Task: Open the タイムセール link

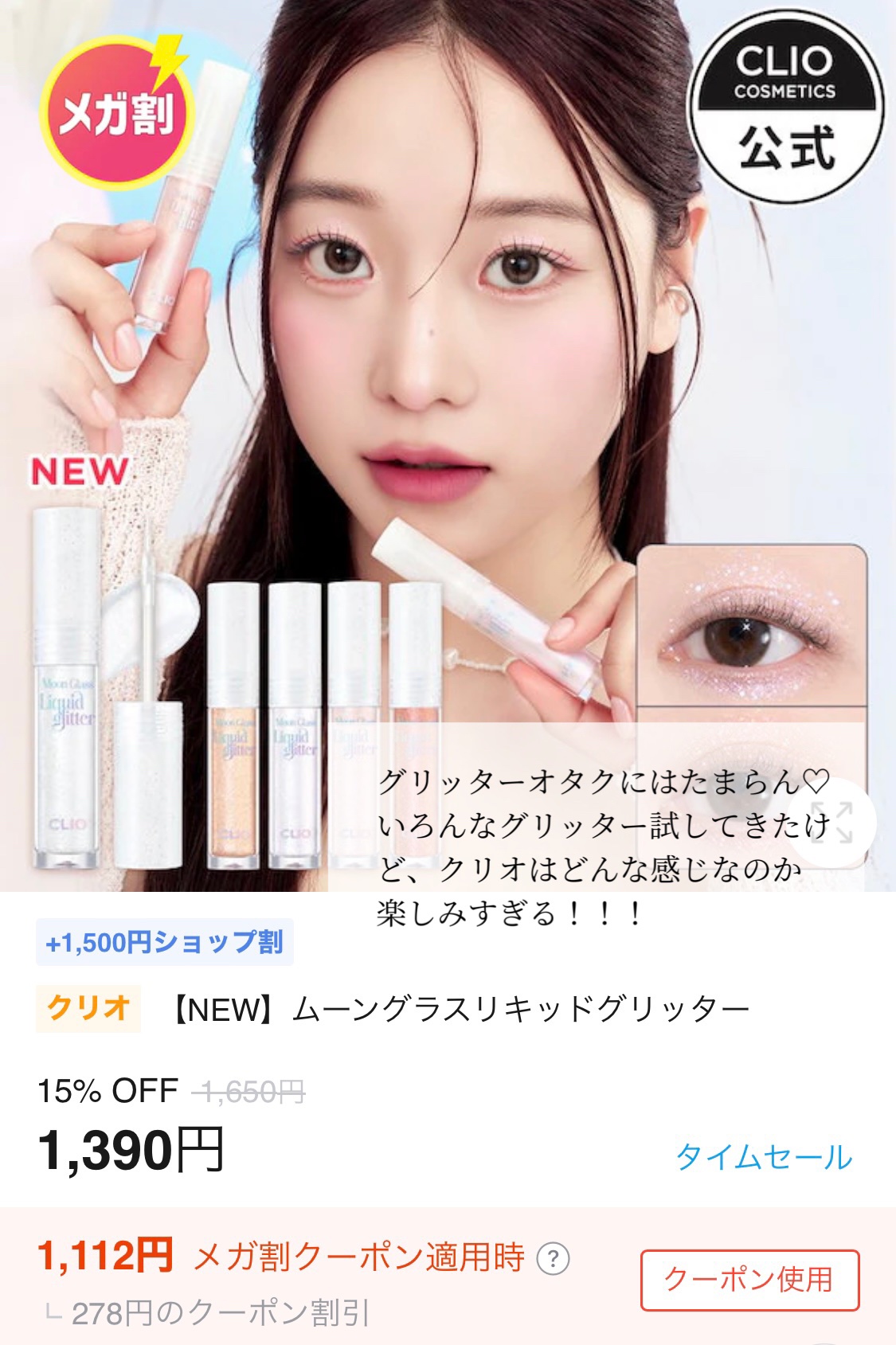Action: [x=763, y=1156]
